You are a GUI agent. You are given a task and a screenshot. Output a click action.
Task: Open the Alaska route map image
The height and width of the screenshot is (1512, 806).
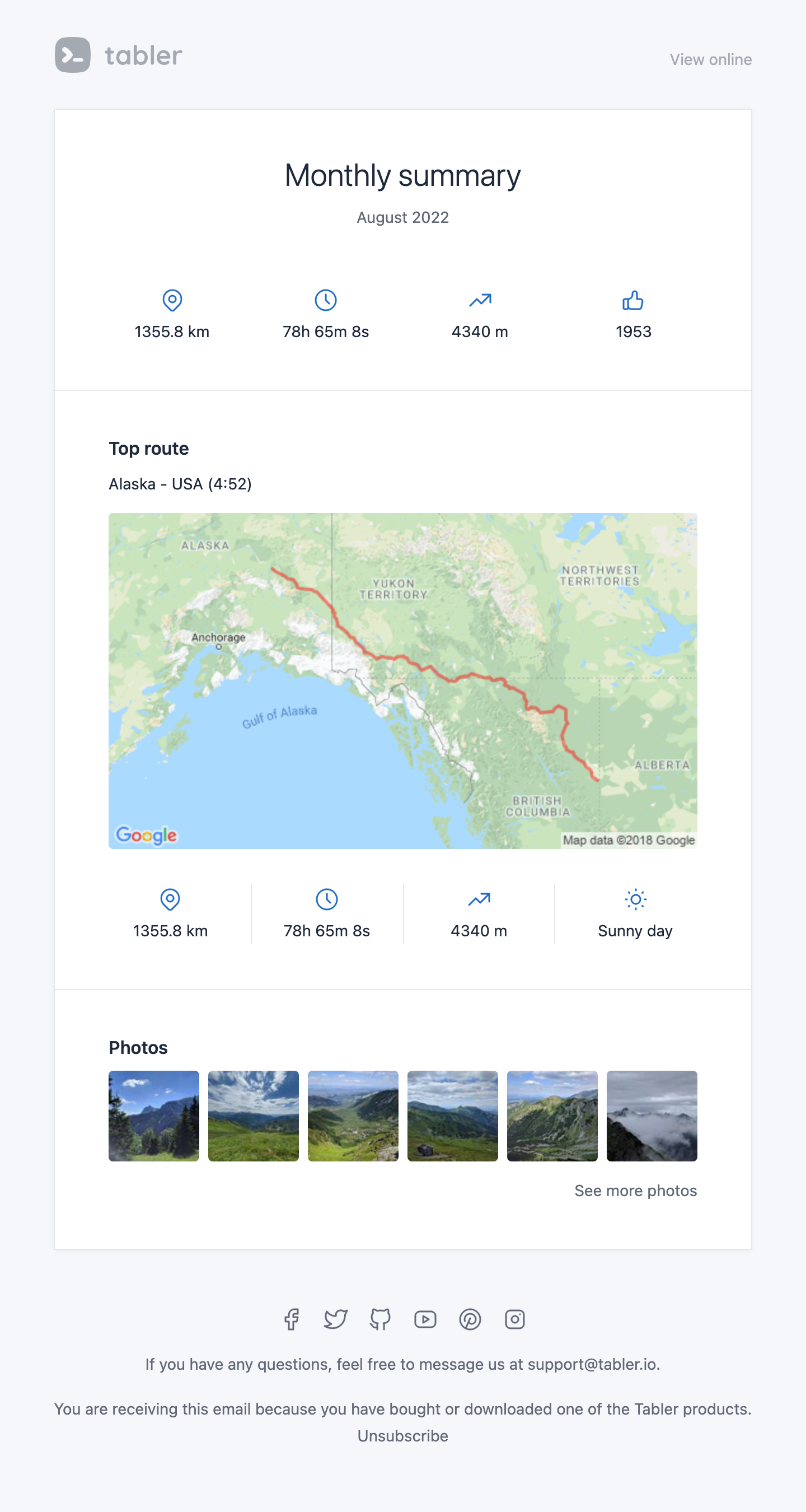[403, 681]
